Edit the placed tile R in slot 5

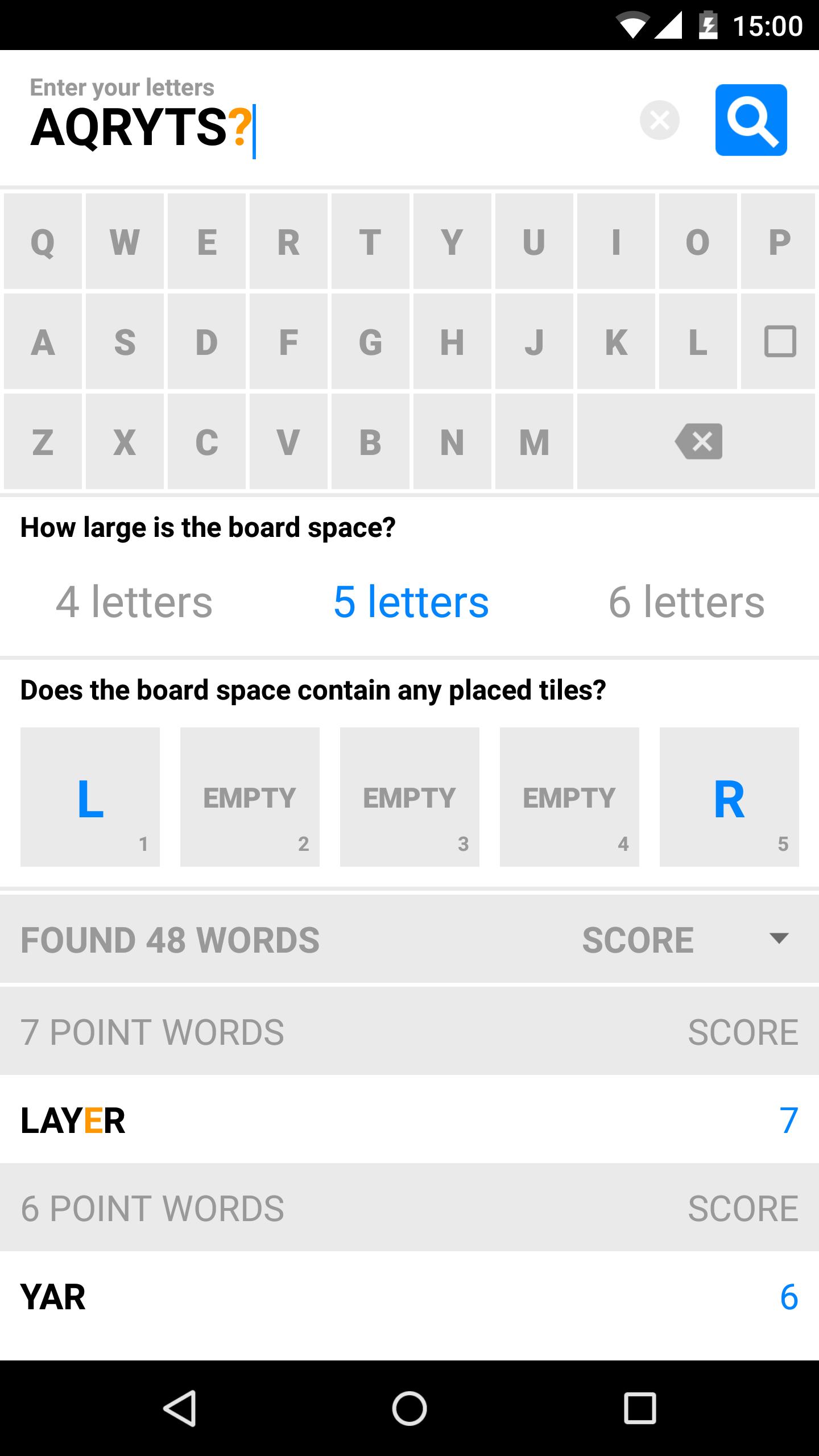pos(729,797)
